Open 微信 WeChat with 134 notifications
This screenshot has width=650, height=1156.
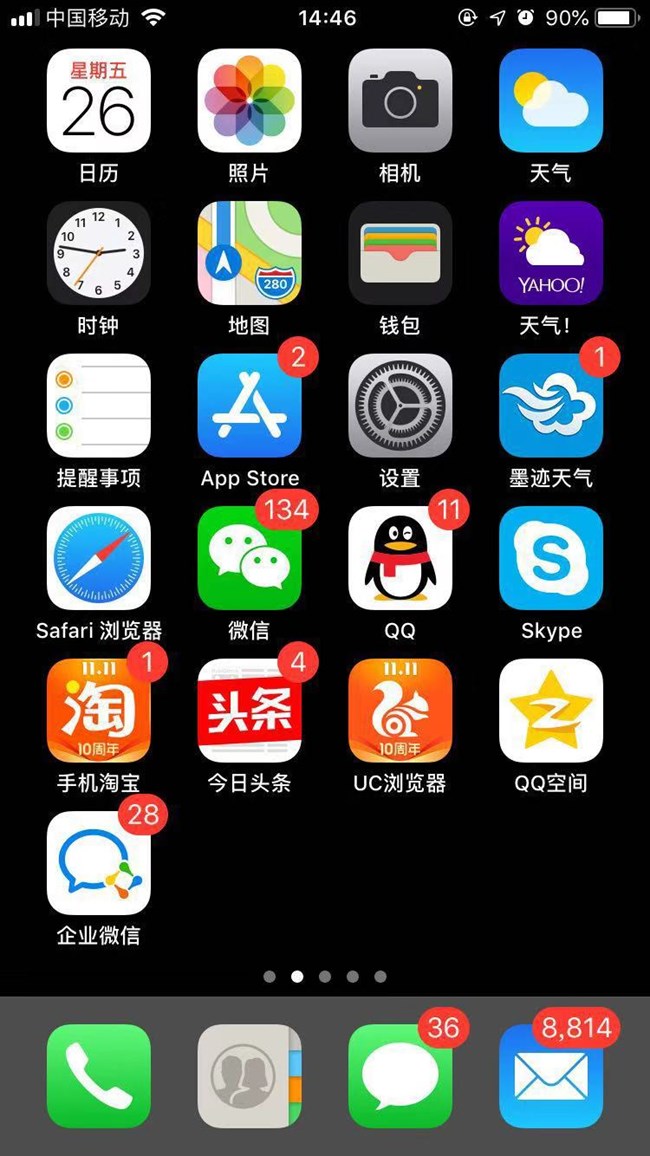(x=249, y=558)
